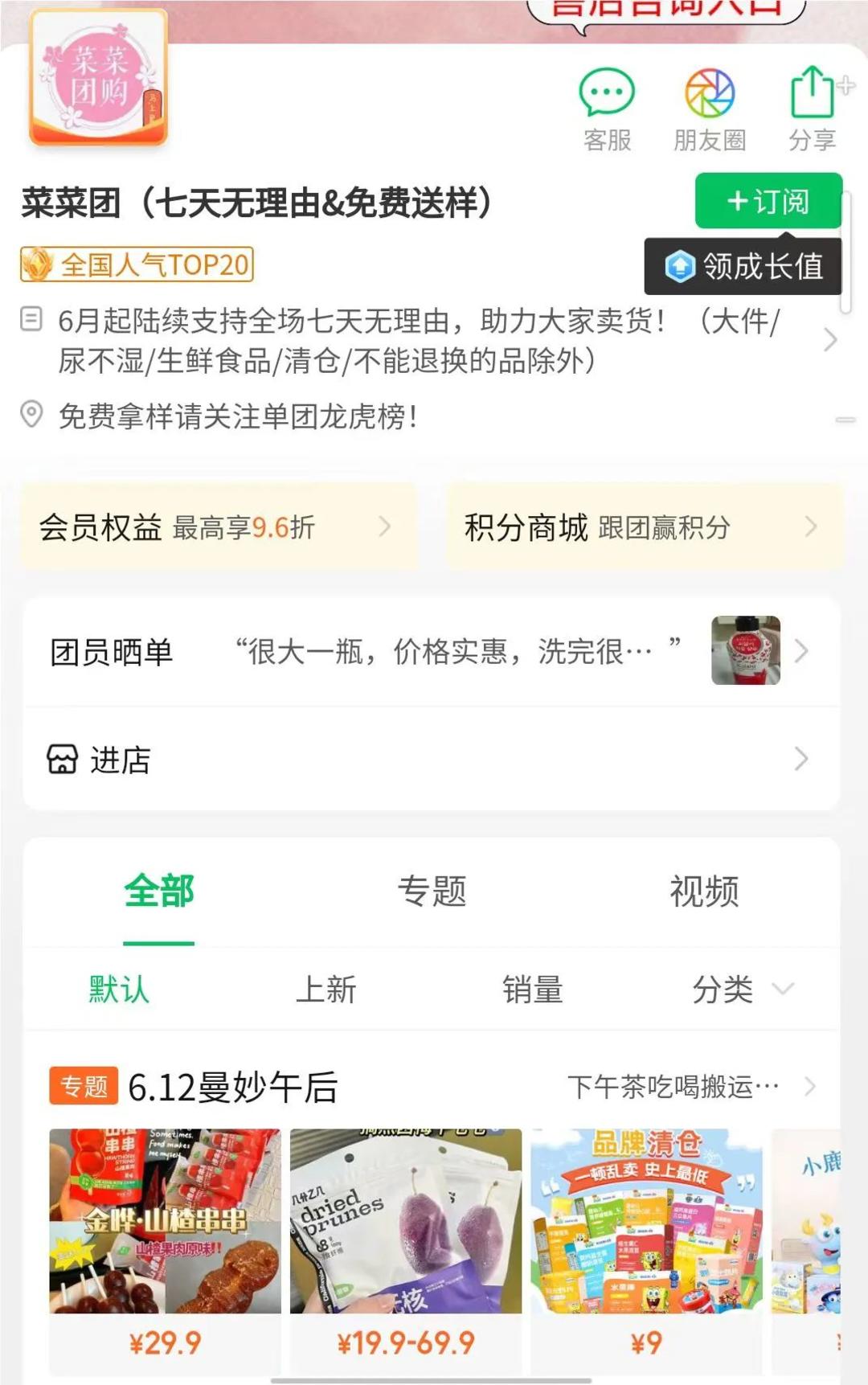Share to 朋友圈 moments
Screen dimensions: 868x1385
[x=709, y=110]
